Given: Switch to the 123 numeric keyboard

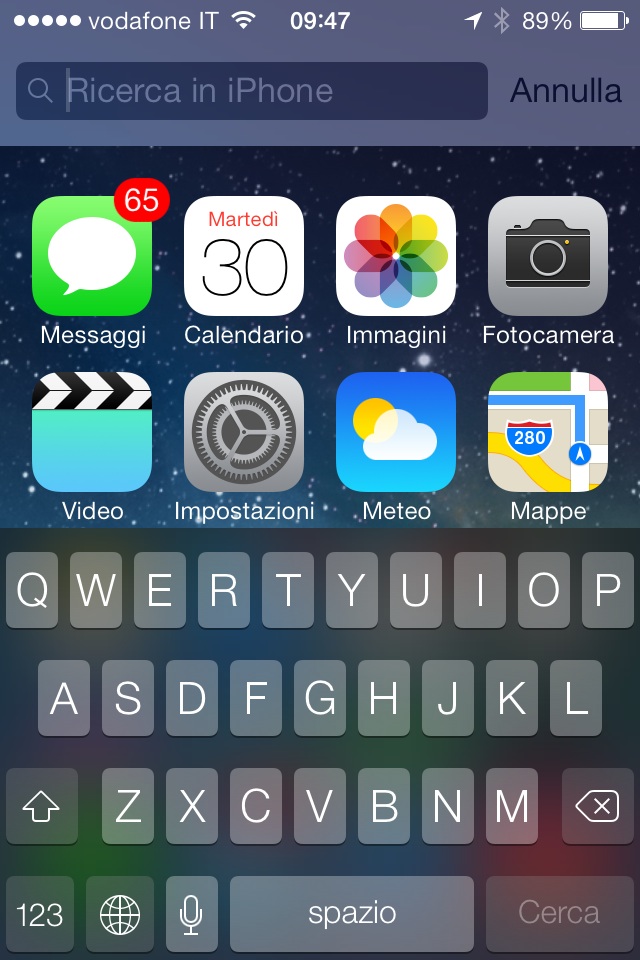Looking at the screenshot, I should point(40,914).
